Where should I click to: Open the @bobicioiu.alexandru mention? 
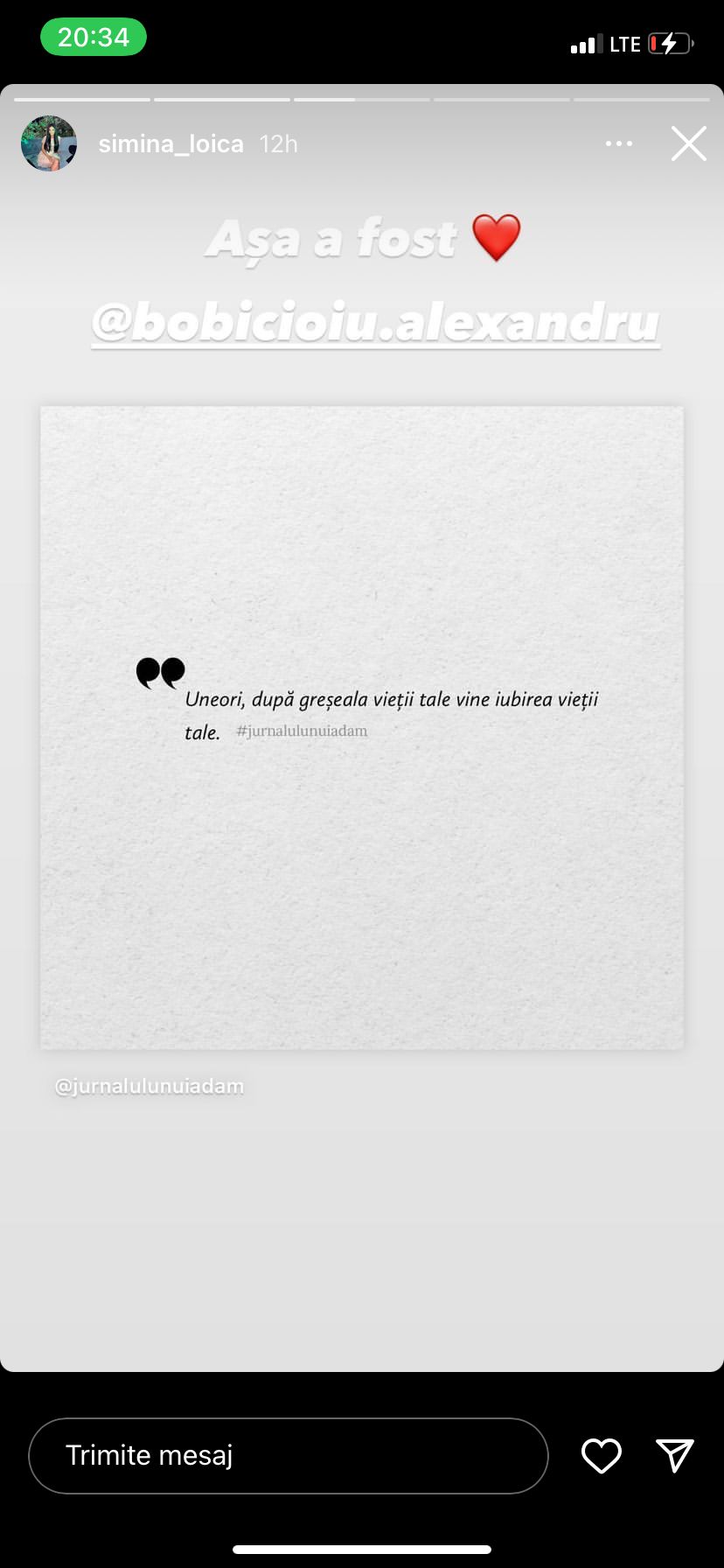(375, 322)
